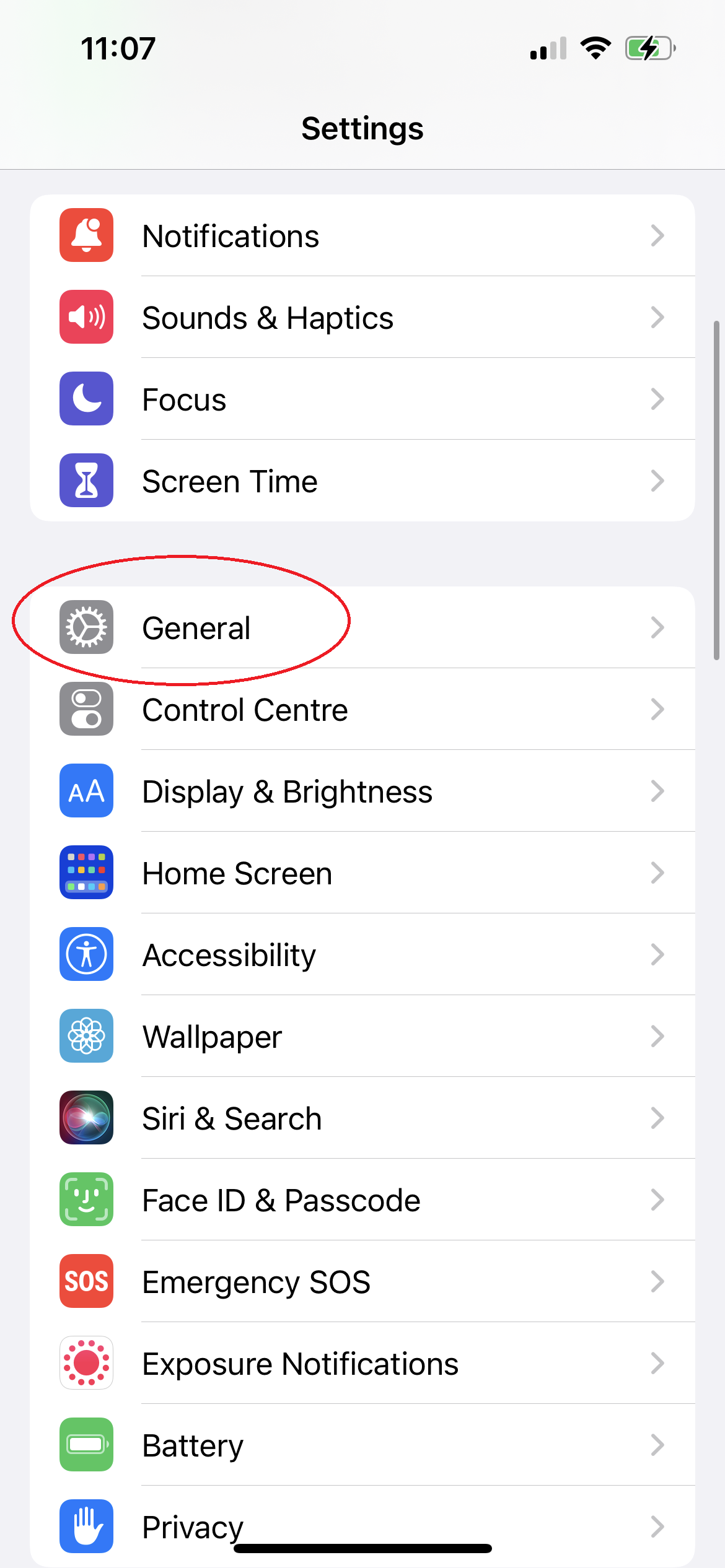Screen dimensions: 725x1568
Task: Tap Face ID & Passcode
Action: click(x=362, y=1200)
